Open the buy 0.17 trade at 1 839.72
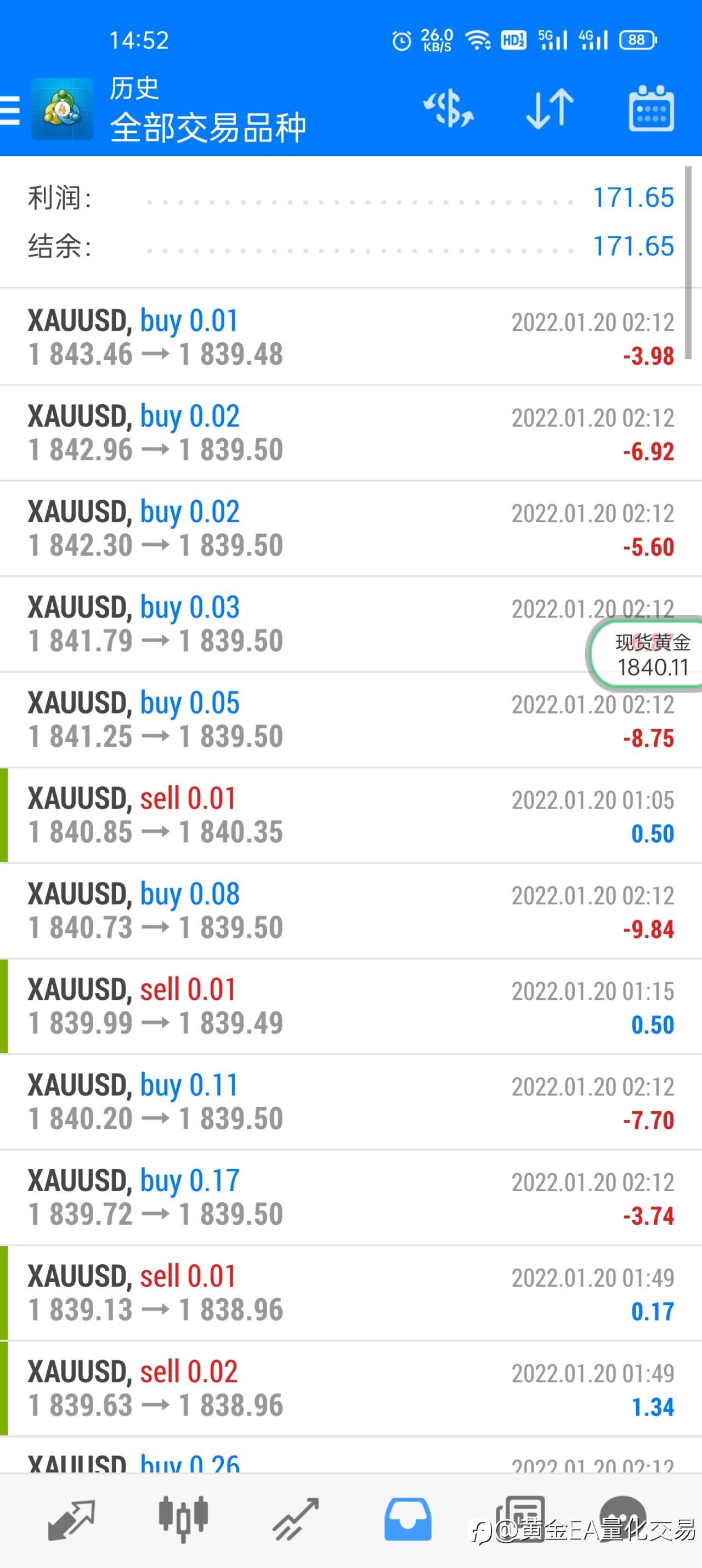Image resolution: width=702 pixels, height=1568 pixels. pyautogui.click(x=350, y=1197)
